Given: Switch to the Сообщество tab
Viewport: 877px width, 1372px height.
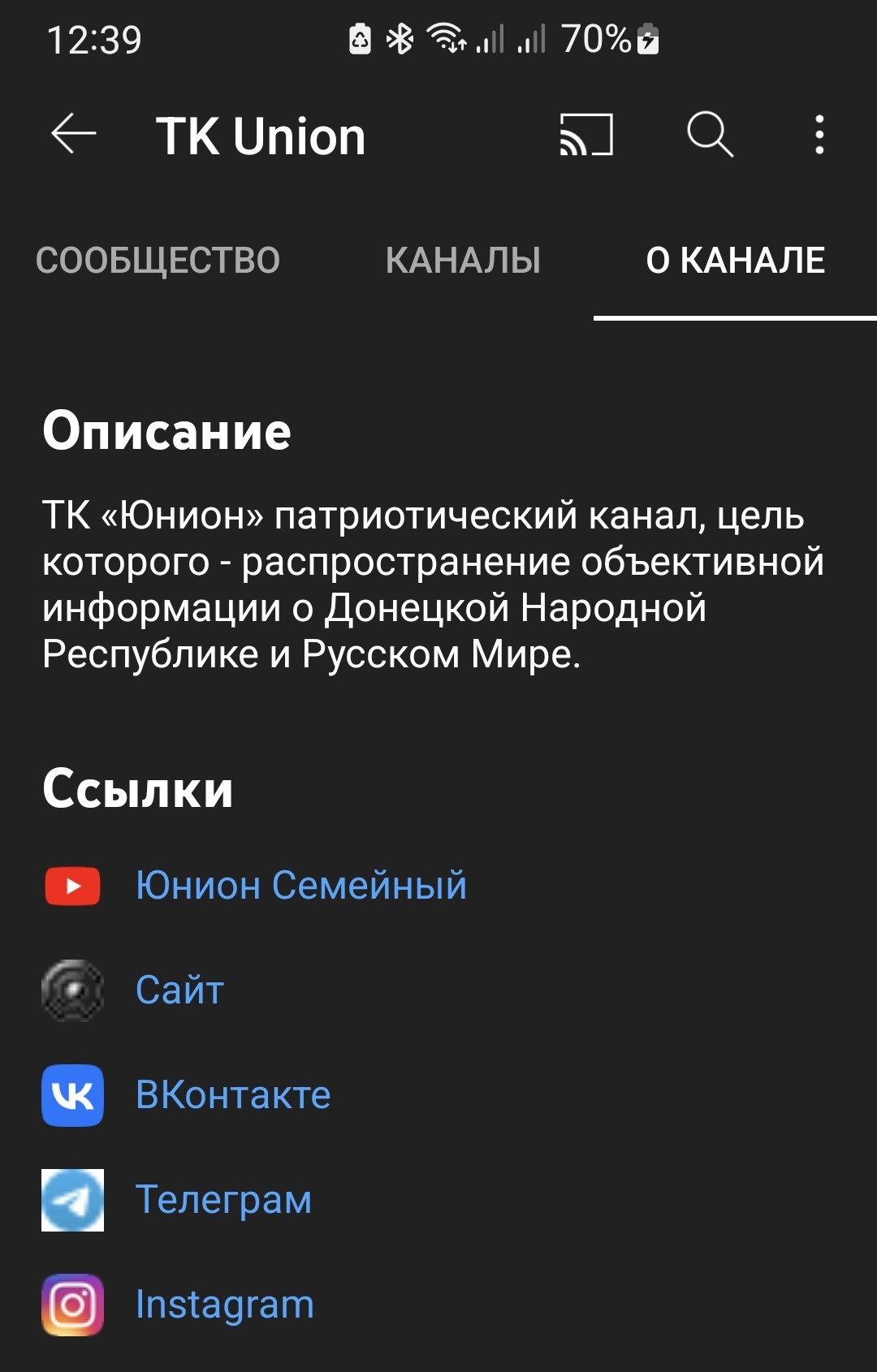Looking at the screenshot, I should [158, 261].
